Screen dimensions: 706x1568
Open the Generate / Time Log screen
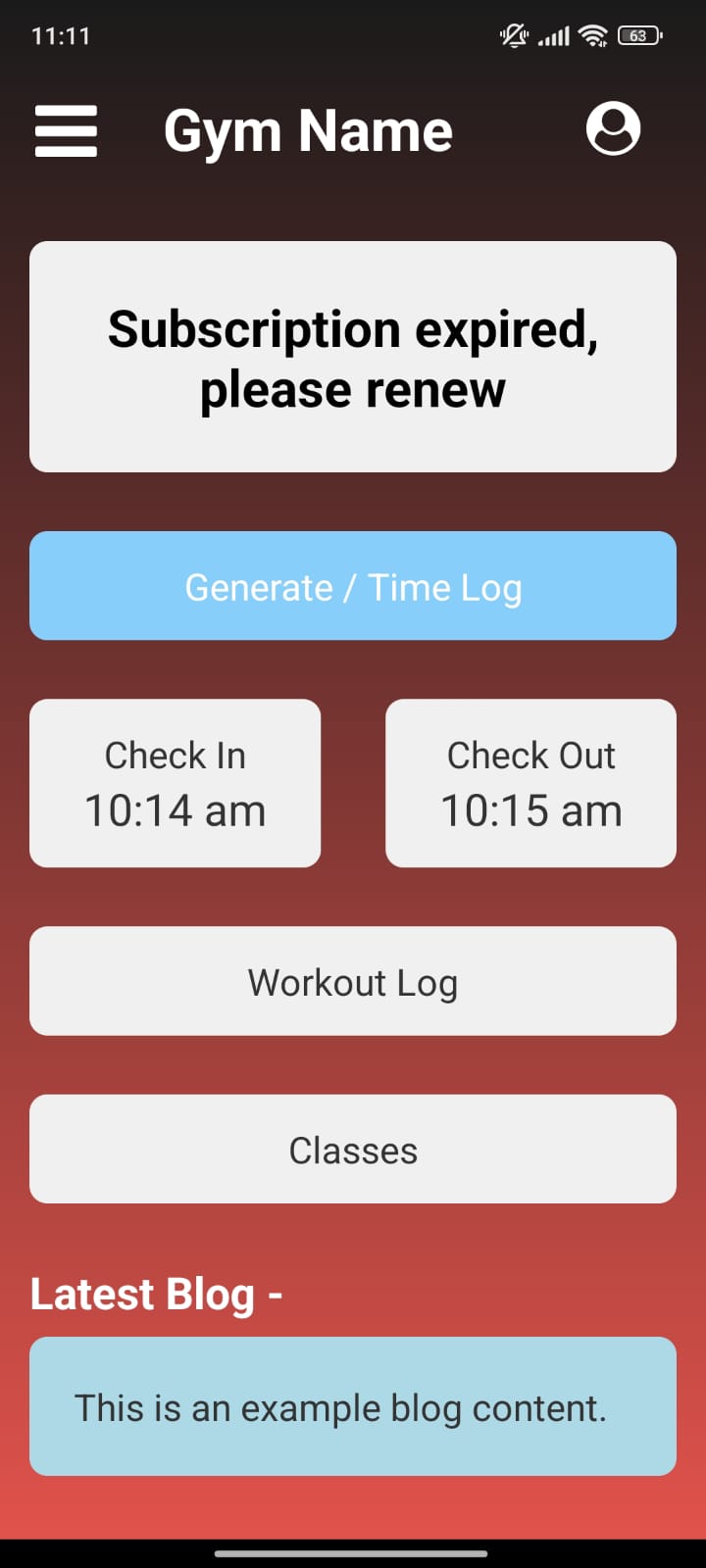(x=353, y=586)
